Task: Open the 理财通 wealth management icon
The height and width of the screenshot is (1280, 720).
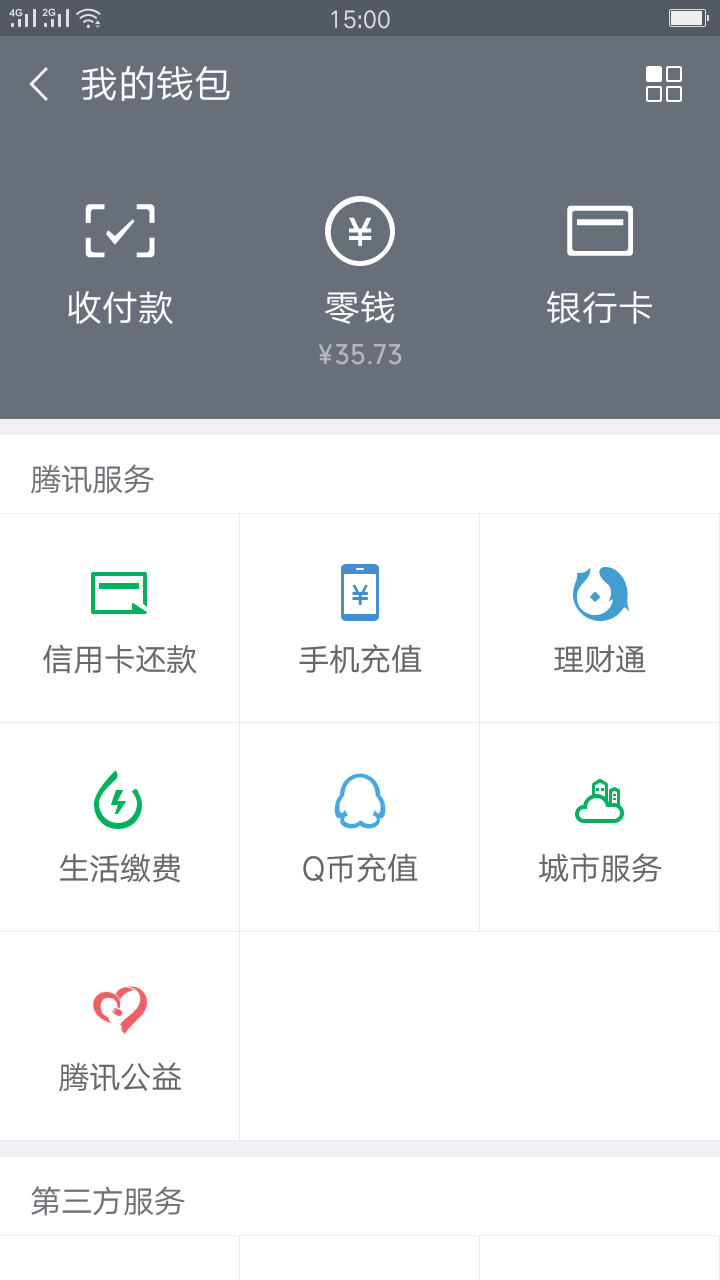Action: [x=599, y=592]
